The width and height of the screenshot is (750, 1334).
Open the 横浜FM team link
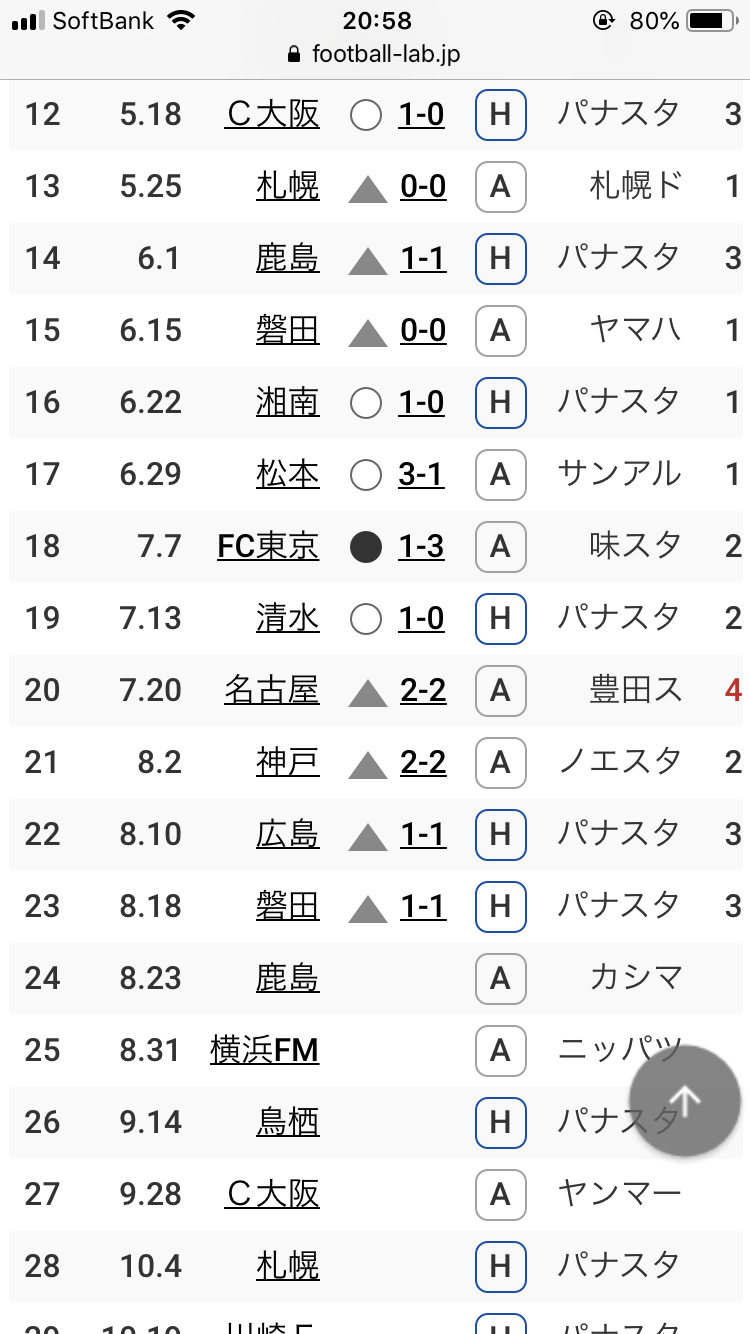264,1050
